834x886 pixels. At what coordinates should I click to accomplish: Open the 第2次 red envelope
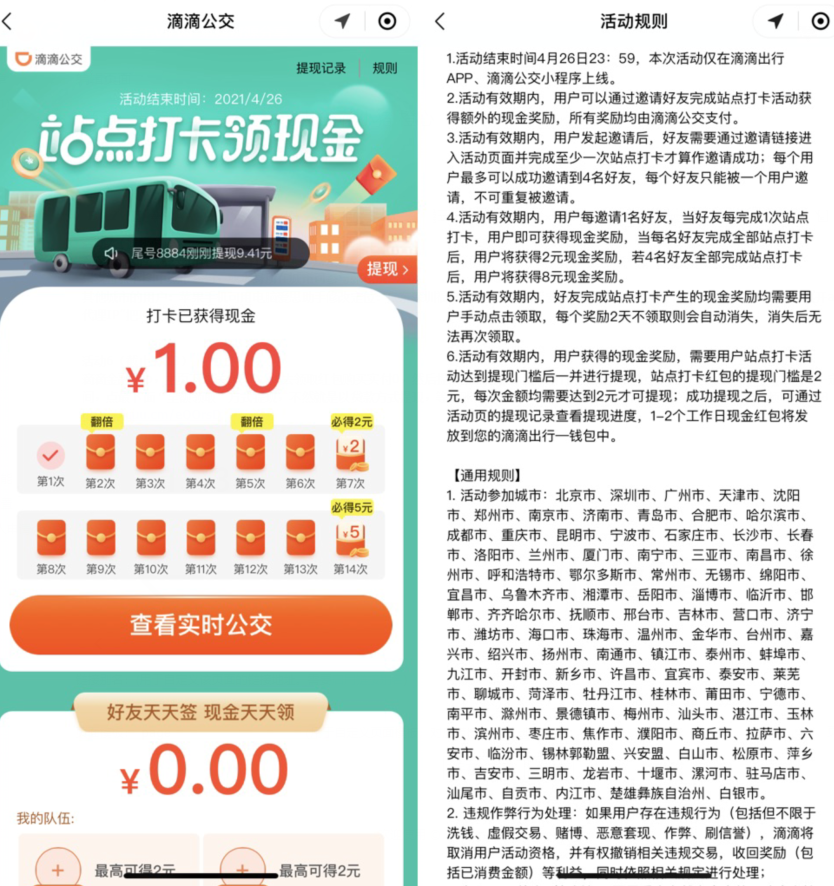100,453
